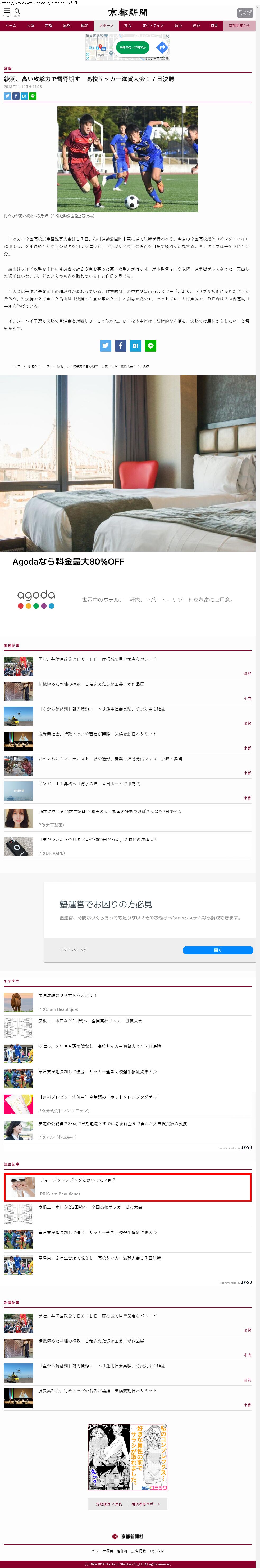Go to the 滋賀 section tab
The image size is (260, 1568).
tap(66, 25)
